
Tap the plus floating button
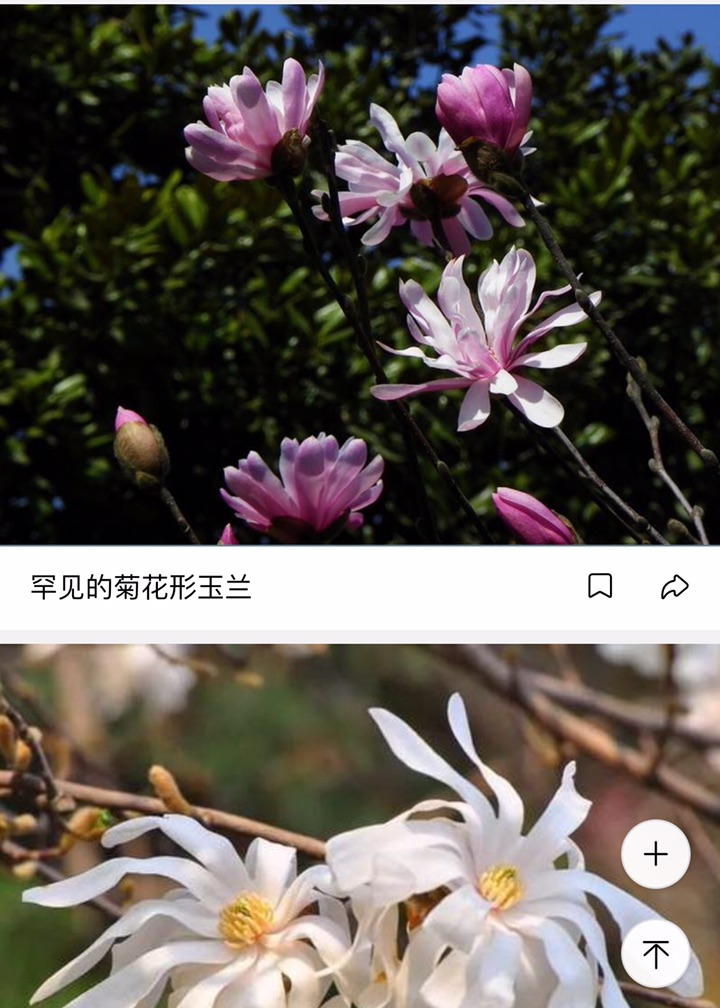click(x=656, y=854)
